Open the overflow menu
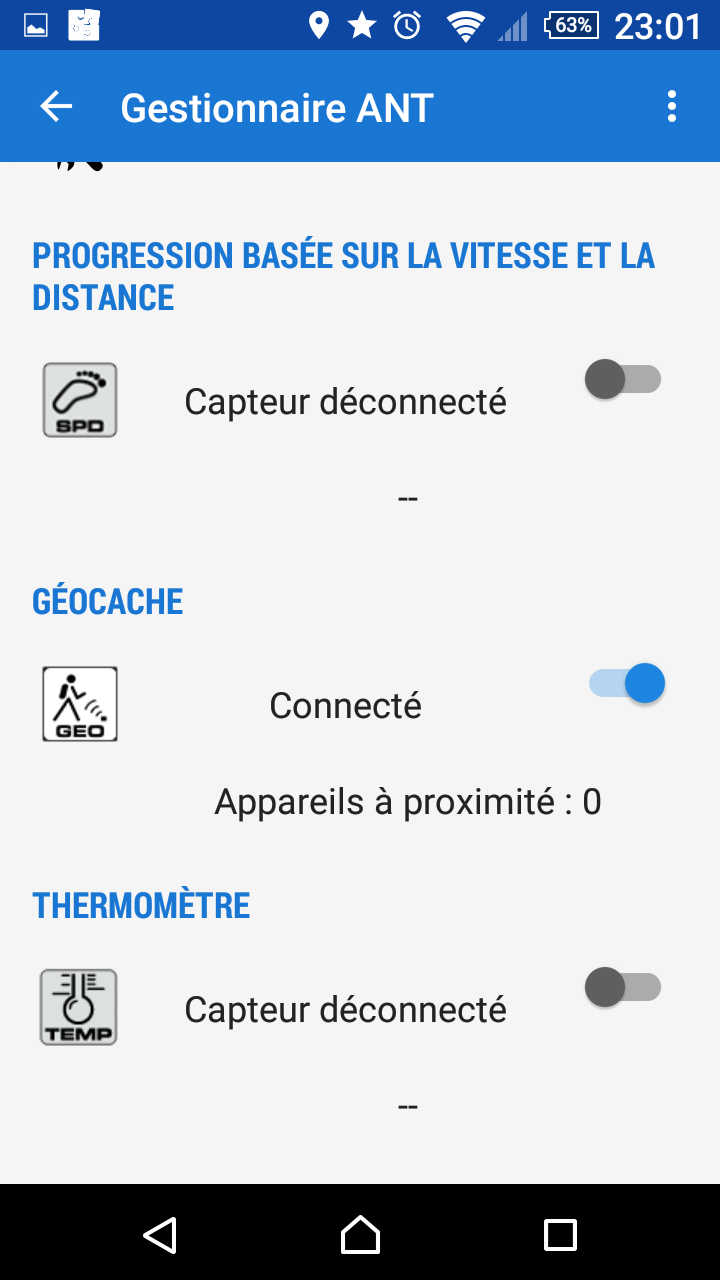Screen dimensions: 720x1280 click(x=672, y=107)
